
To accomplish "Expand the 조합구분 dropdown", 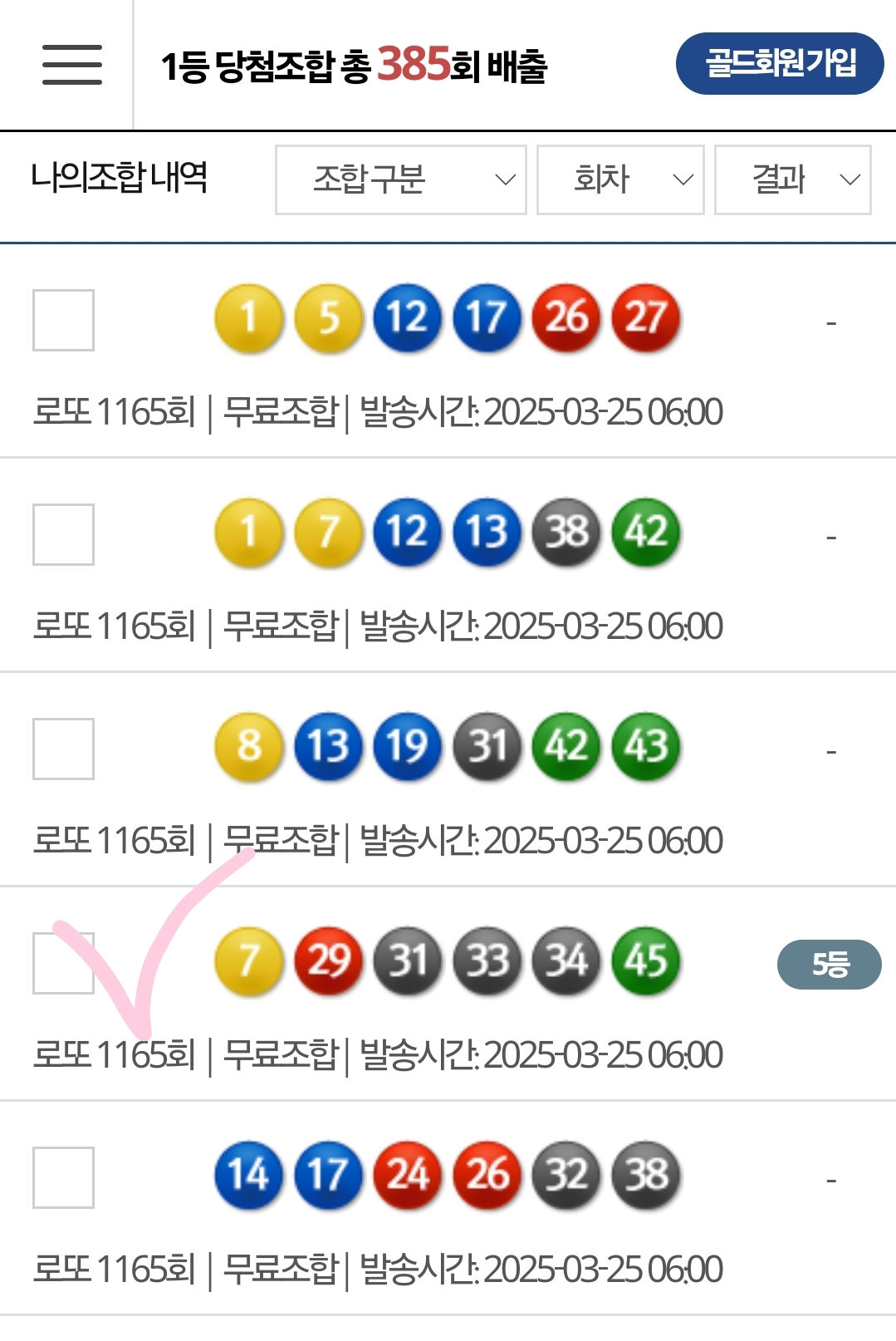I will pyautogui.click(x=401, y=179).
